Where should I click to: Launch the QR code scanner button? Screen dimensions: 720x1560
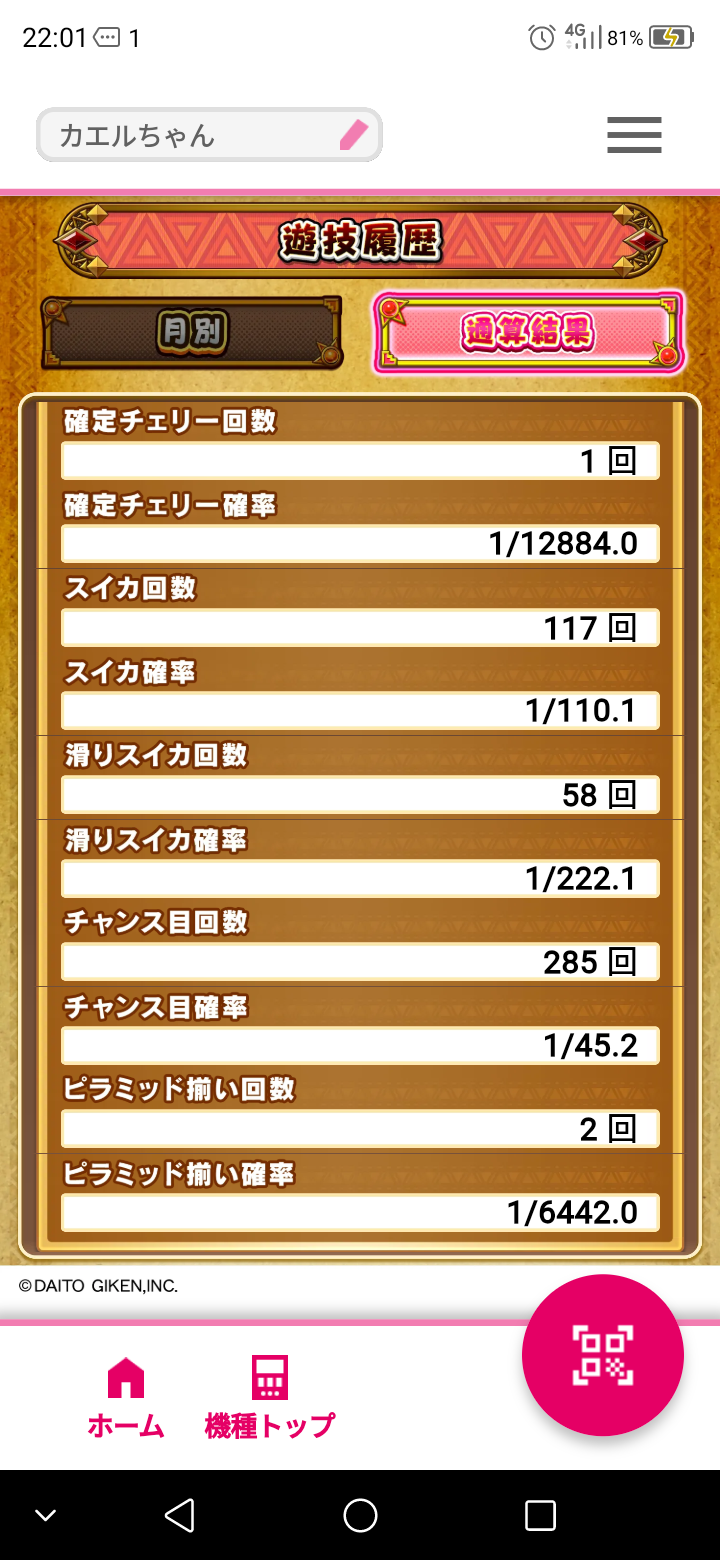click(x=603, y=1355)
